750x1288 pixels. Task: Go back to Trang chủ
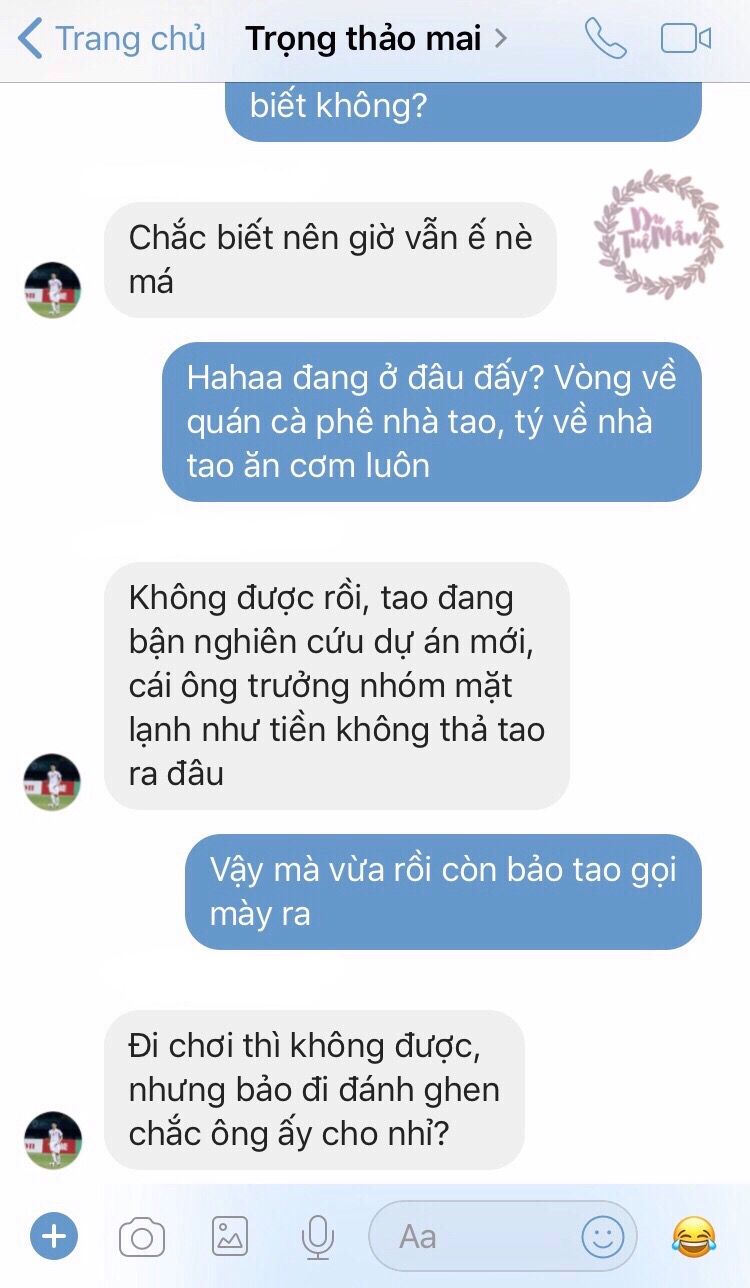click(112, 39)
